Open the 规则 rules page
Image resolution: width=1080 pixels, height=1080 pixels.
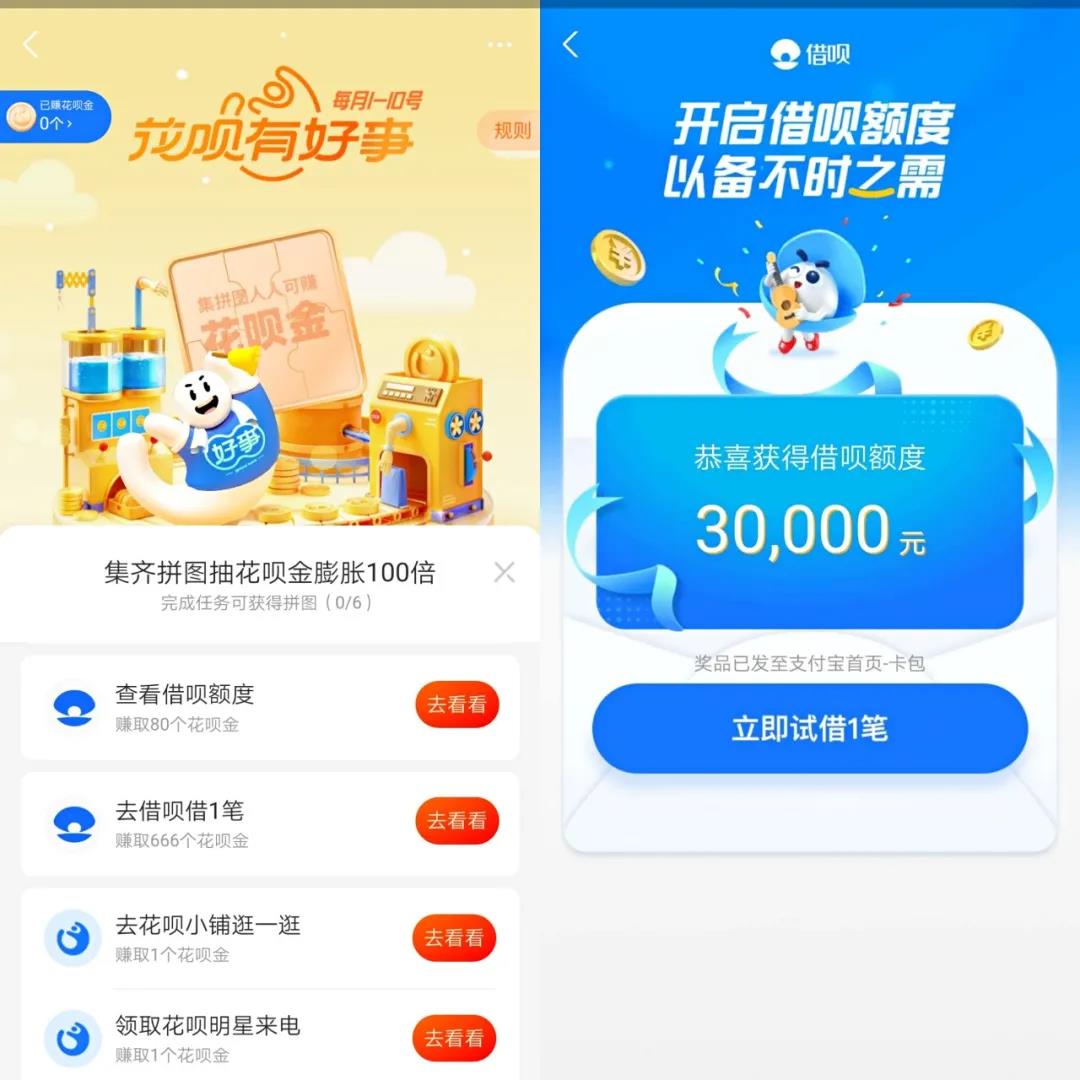512,131
